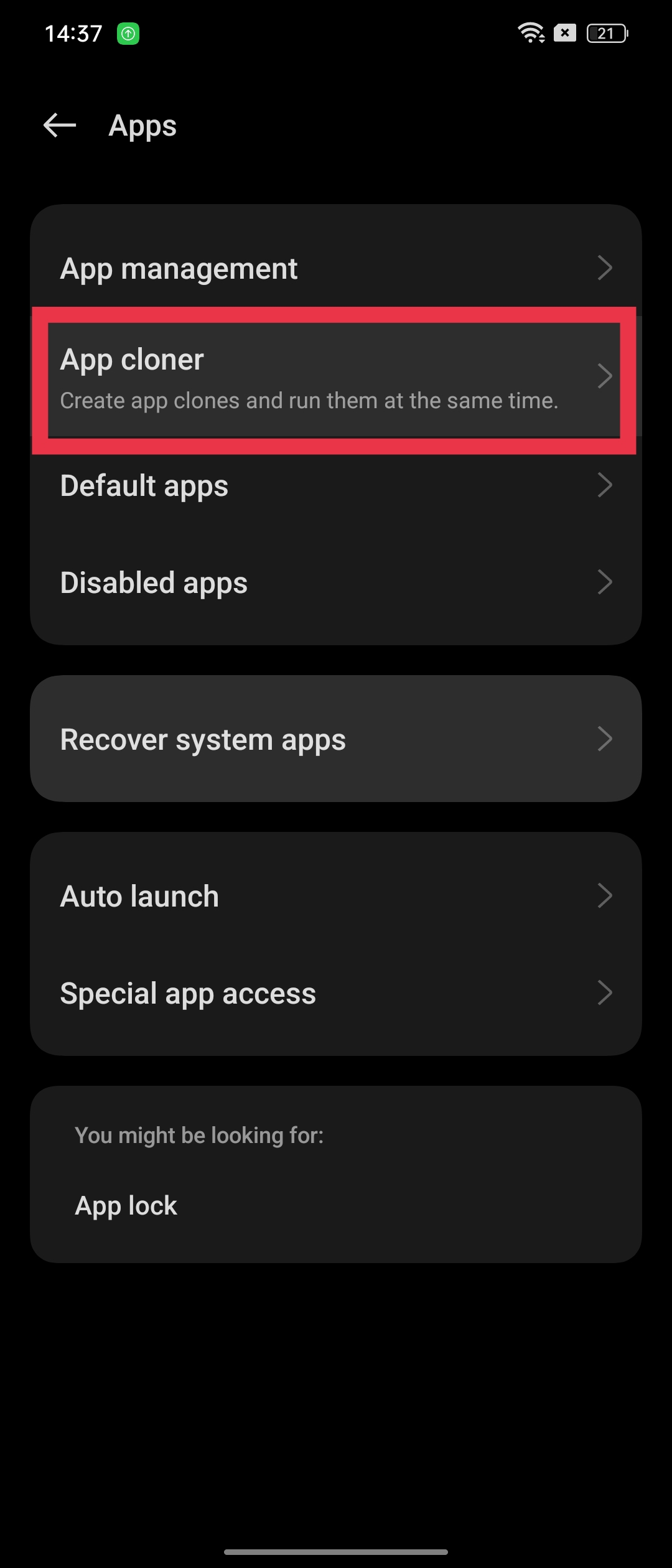Tap the chevron beside Auto launch
Screen dimensions: 672x1568
606,895
